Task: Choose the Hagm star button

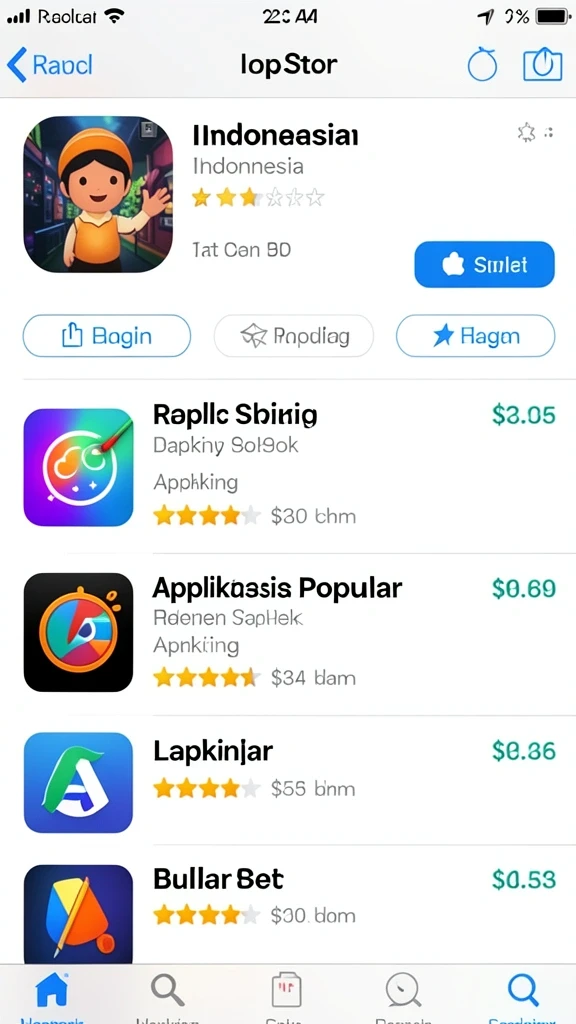Action: pos(475,336)
